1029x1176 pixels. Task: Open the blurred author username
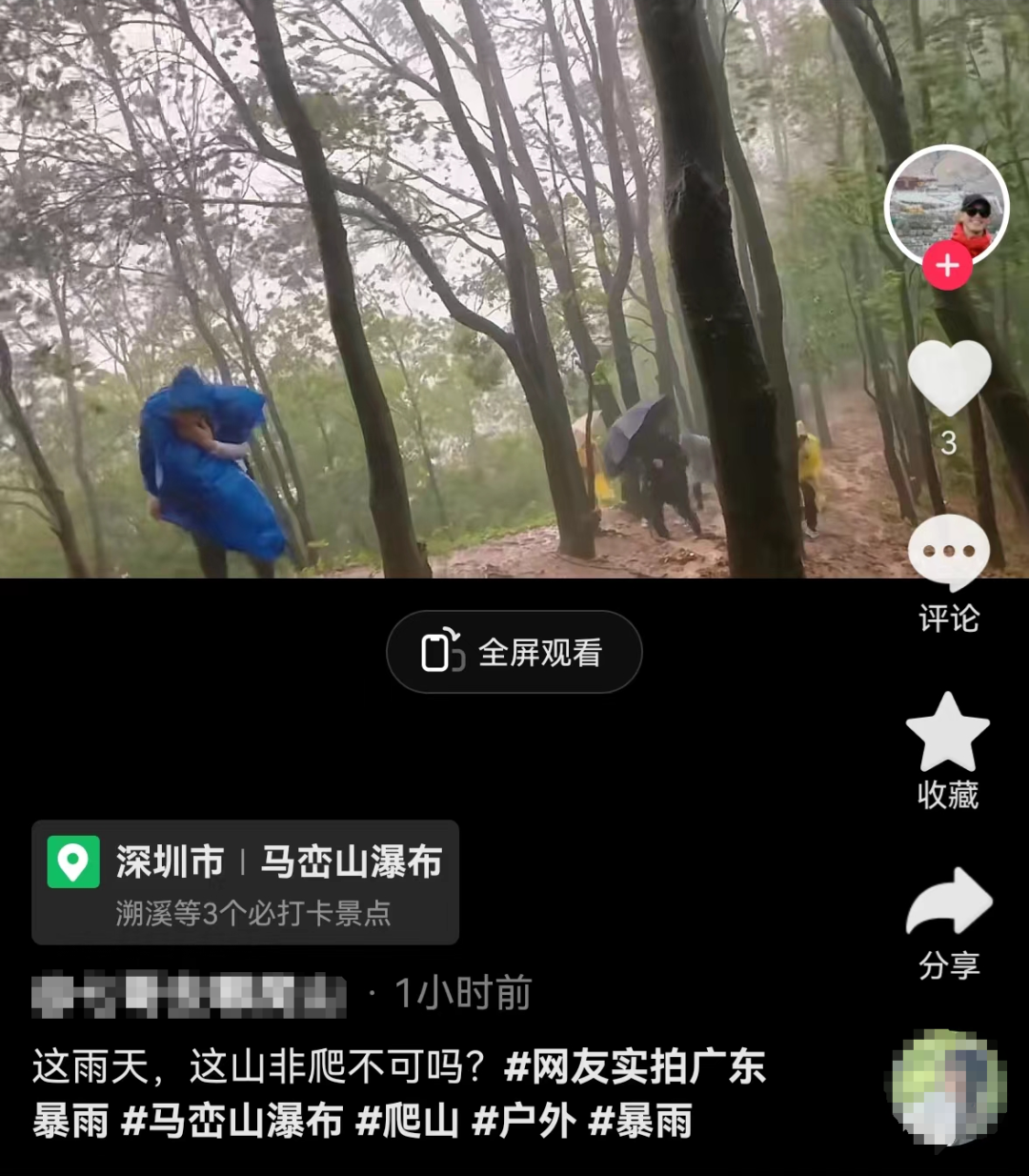pyautogui.click(x=188, y=995)
